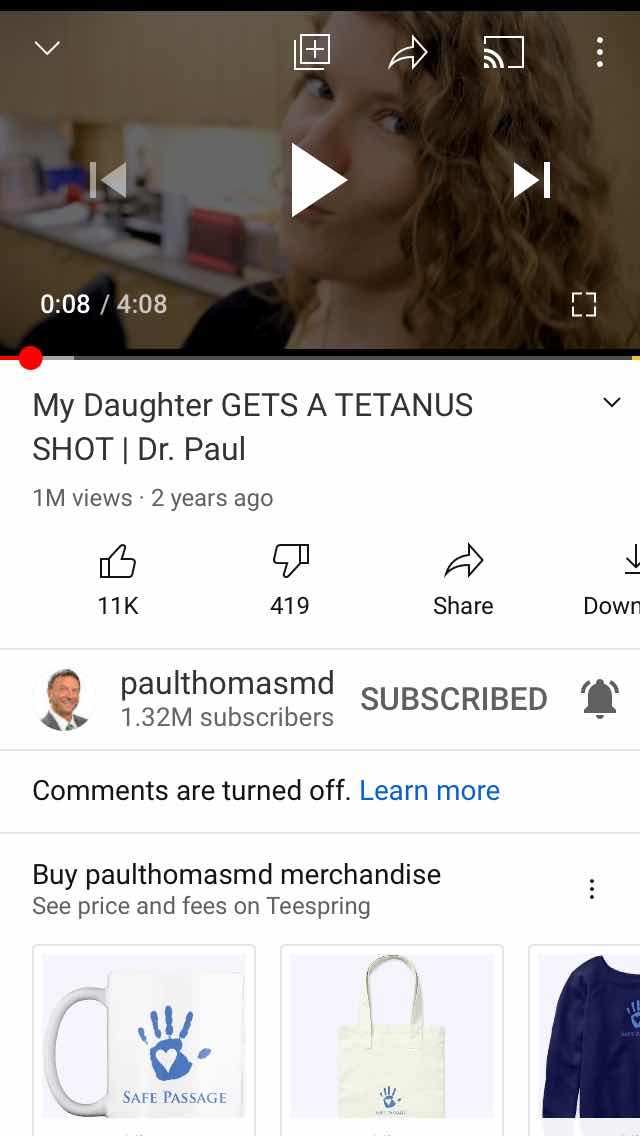Screen dimensions: 640x1136
Task: Open the paulthomasmd channel
Action: (x=226, y=698)
